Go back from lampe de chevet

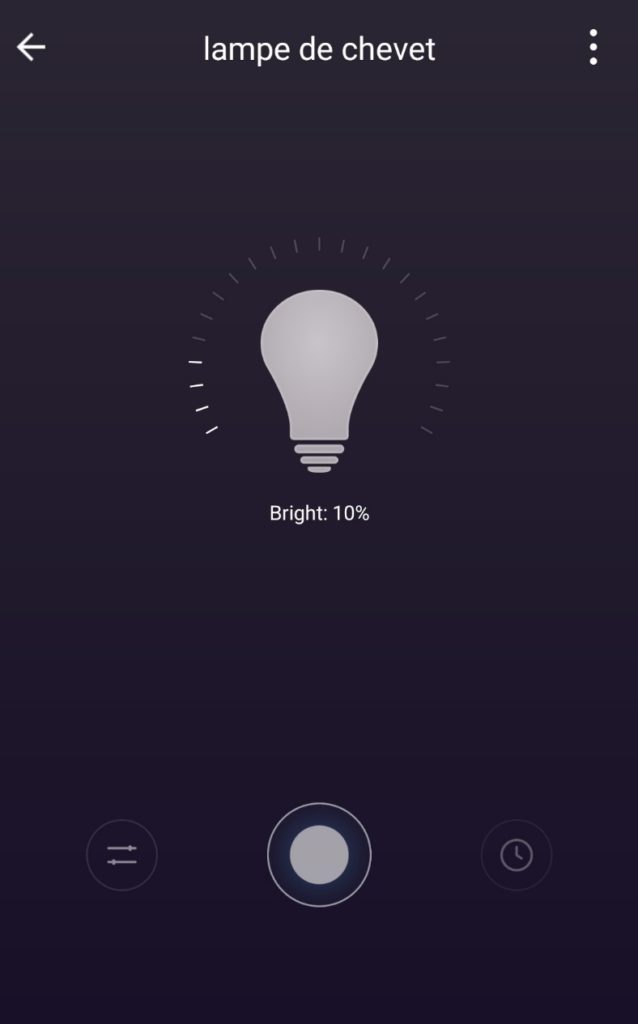pyautogui.click(x=31, y=47)
